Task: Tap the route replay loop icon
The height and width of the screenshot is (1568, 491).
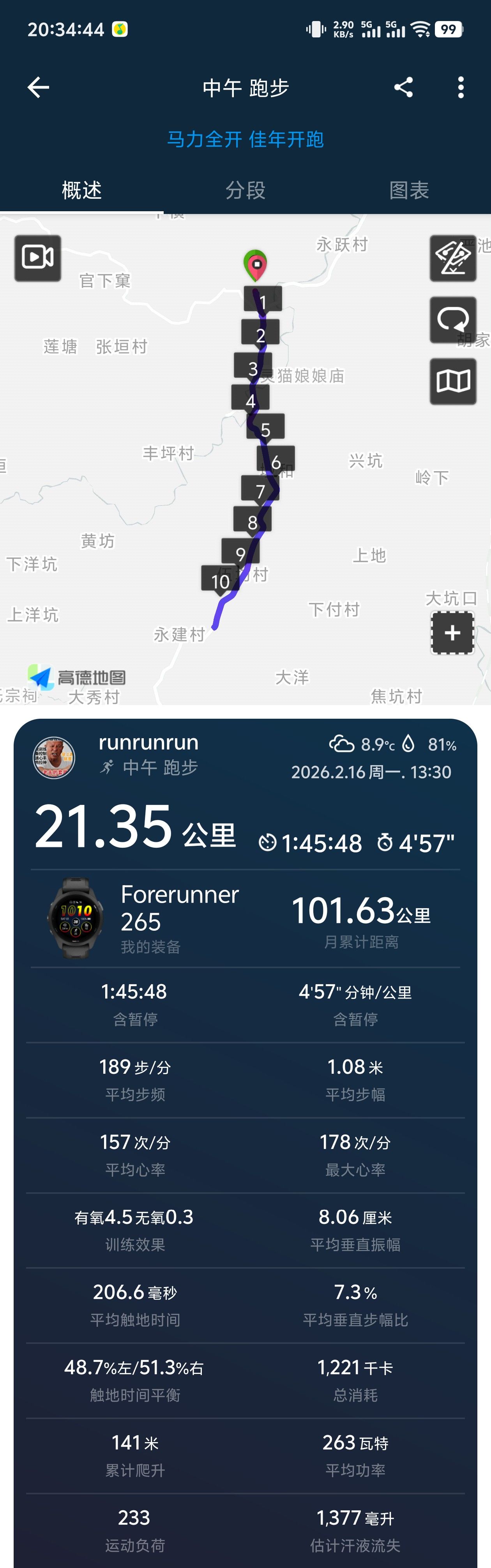Action: (x=453, y=320)
